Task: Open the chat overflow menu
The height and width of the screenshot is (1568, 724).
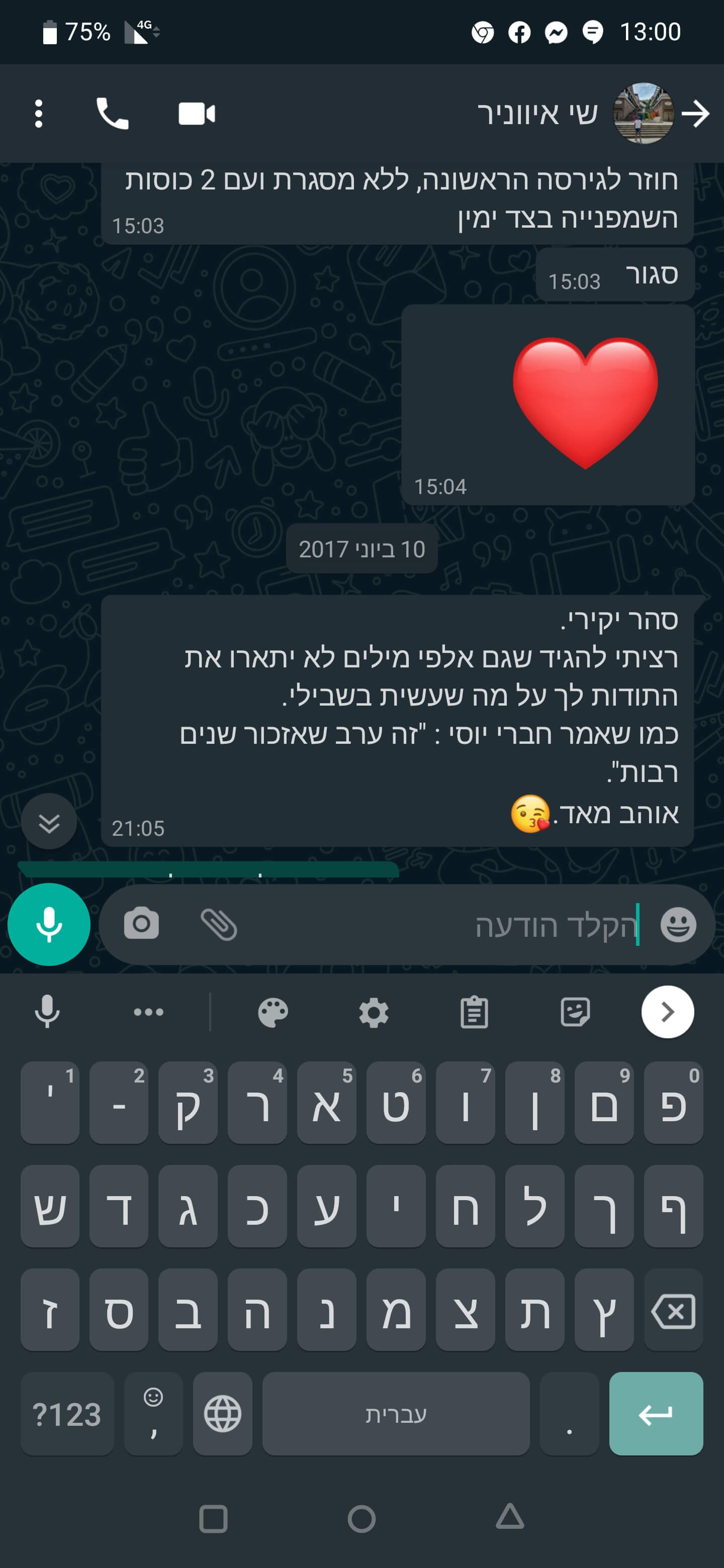Action: 38,114
